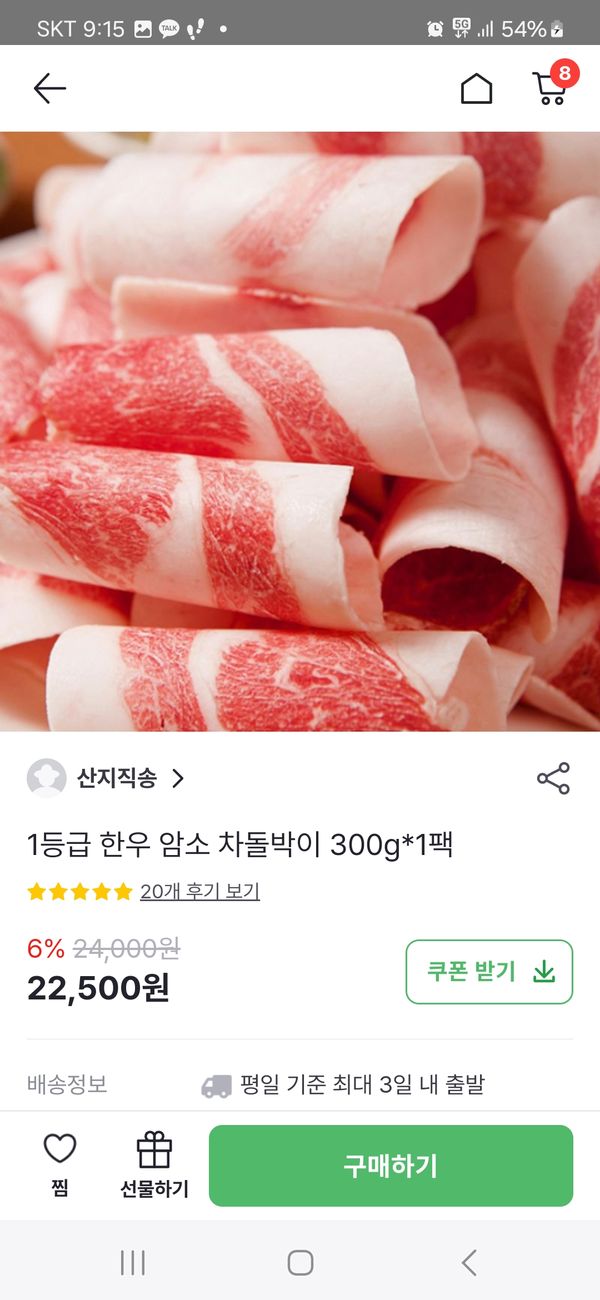Tap the 쿠폰 받기 coupon button
This screenshot has width=600, height=1300.
(489, 971)
